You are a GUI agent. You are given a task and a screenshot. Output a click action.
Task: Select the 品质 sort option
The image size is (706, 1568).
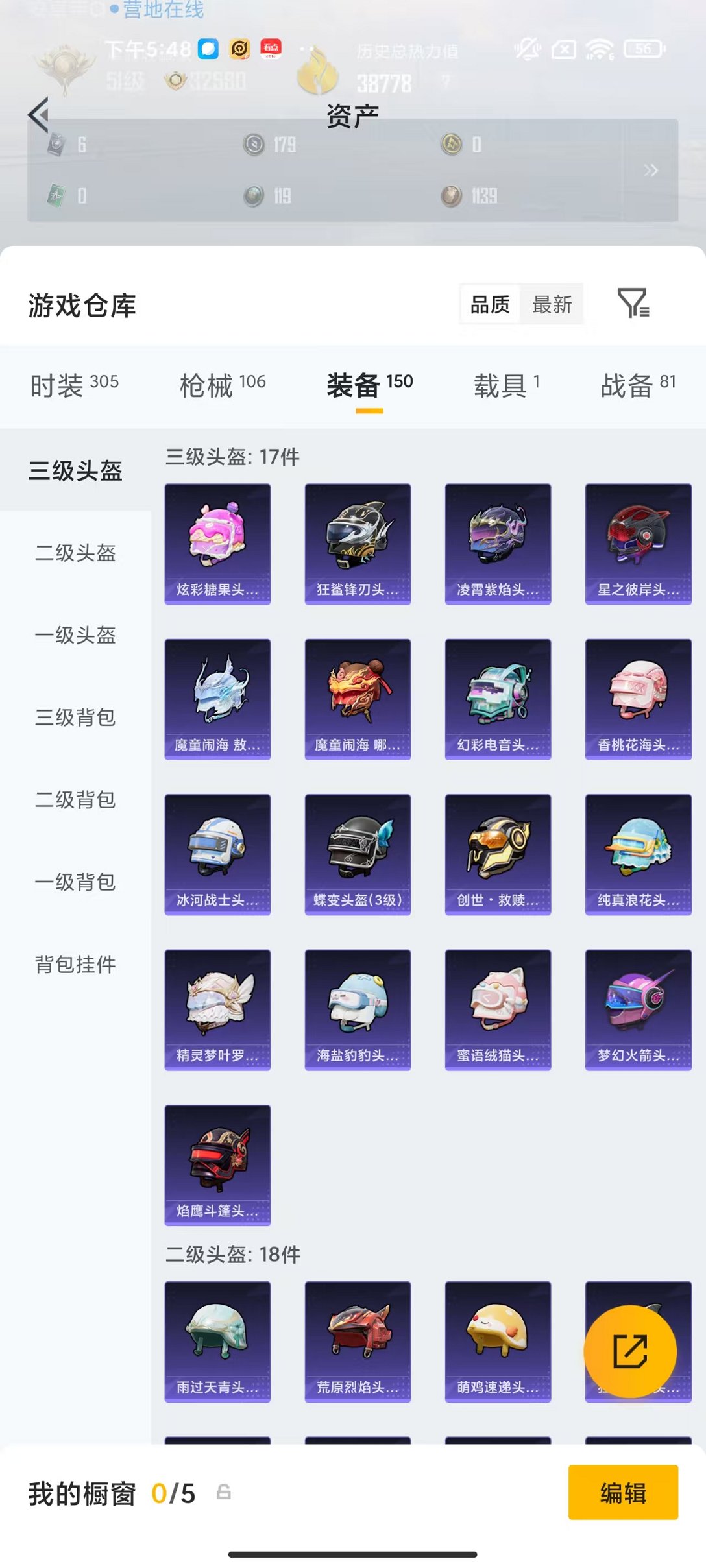pos(490,304)
